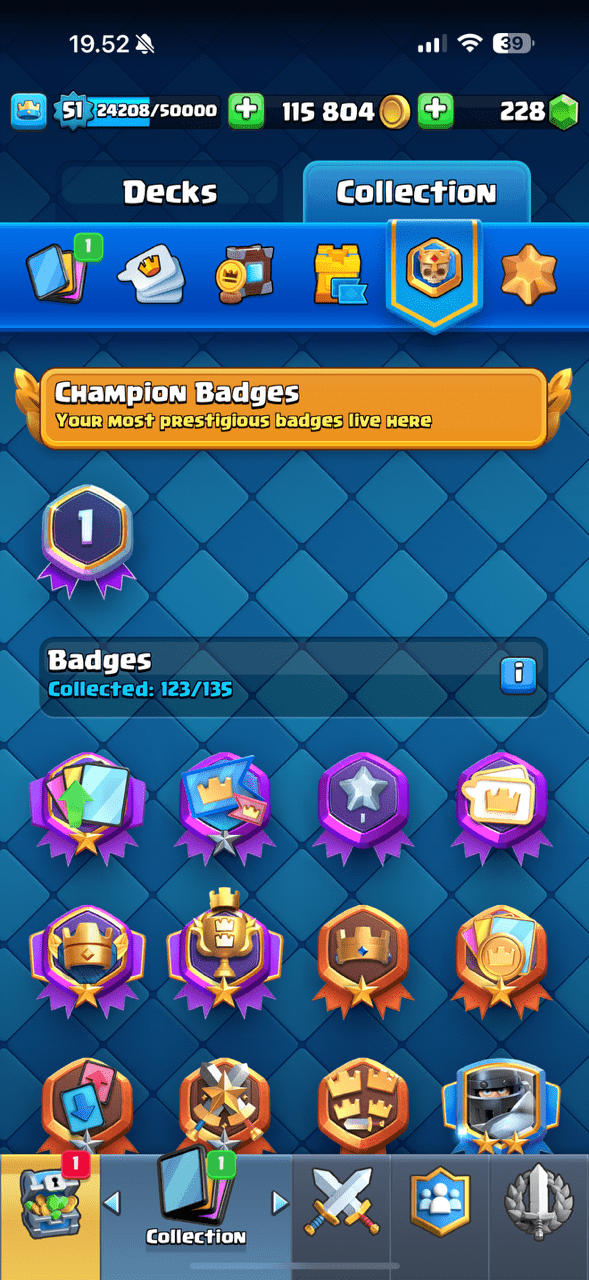Switch to the Decks tab
589x1280 pixels.
pyautogui.click(x=170, y=192)
